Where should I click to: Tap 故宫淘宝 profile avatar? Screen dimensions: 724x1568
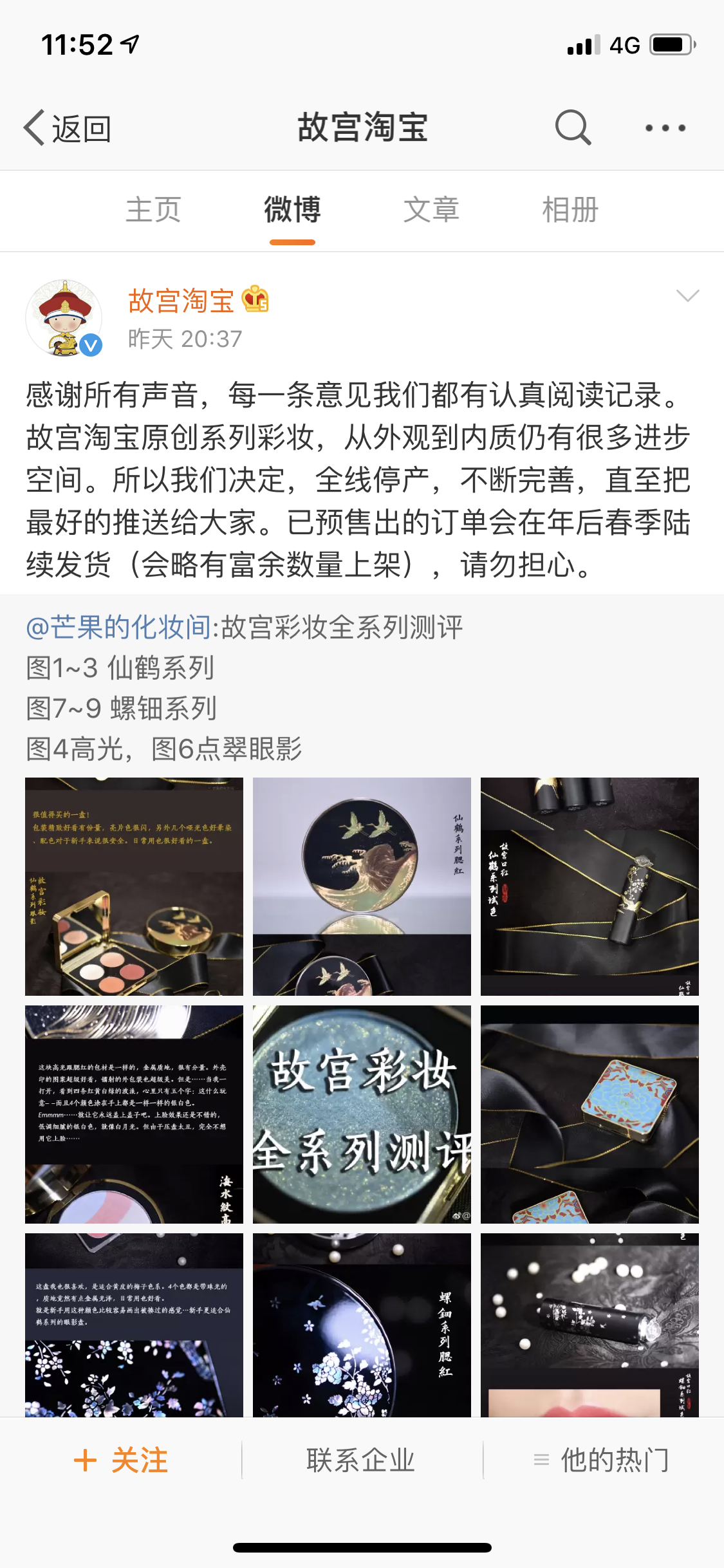64,317
